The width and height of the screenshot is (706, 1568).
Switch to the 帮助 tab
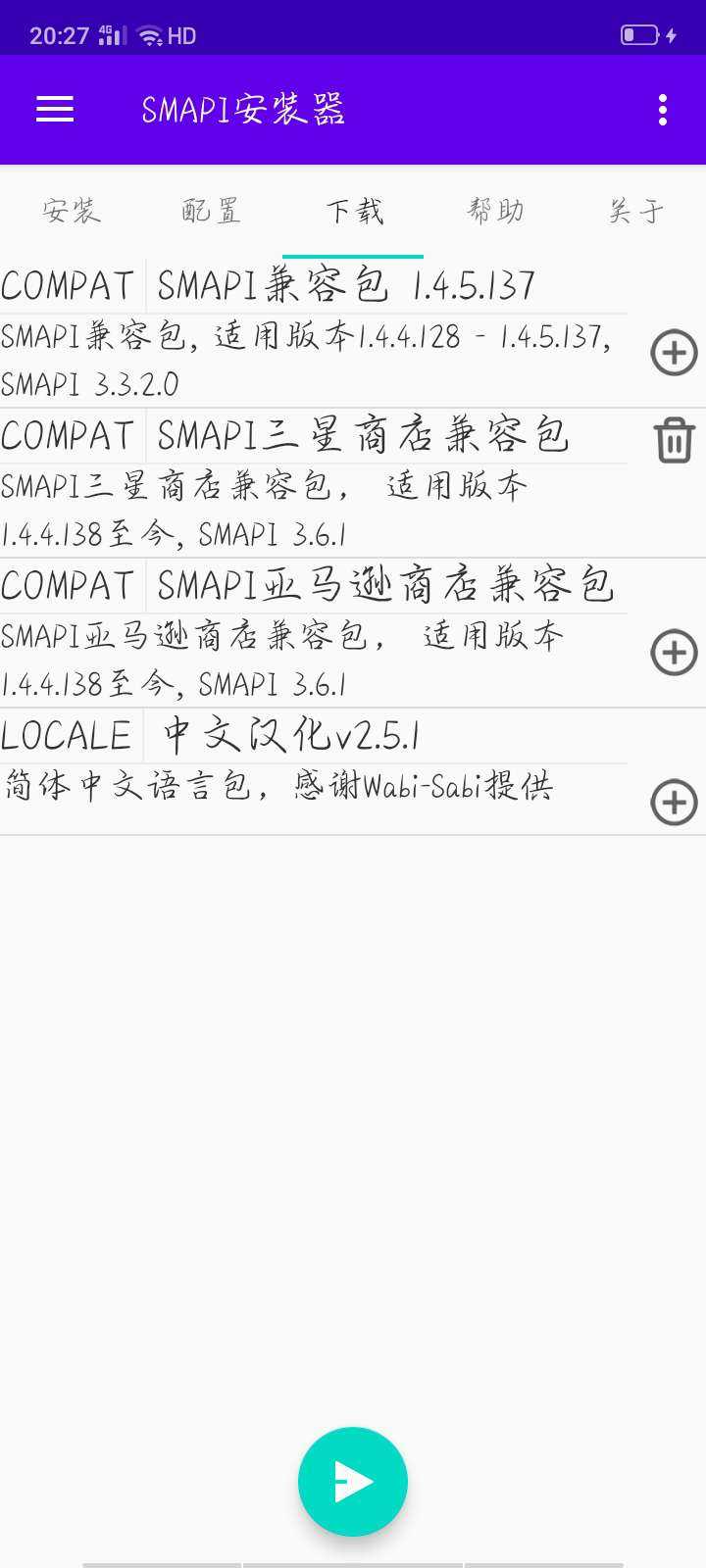point(494,211)
